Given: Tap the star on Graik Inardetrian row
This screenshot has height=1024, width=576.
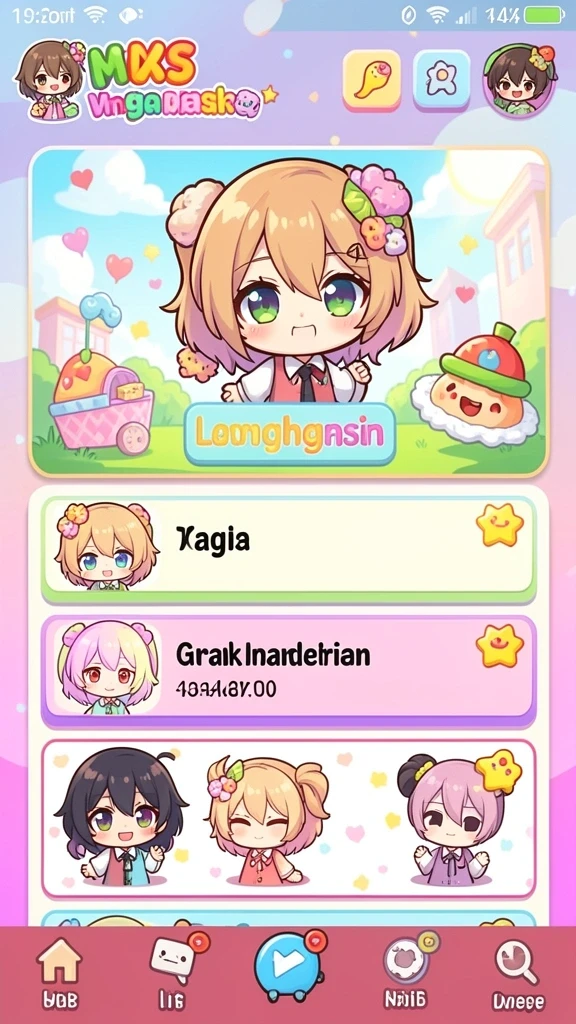Looking at the screenshot, I should tap(500, 645).
